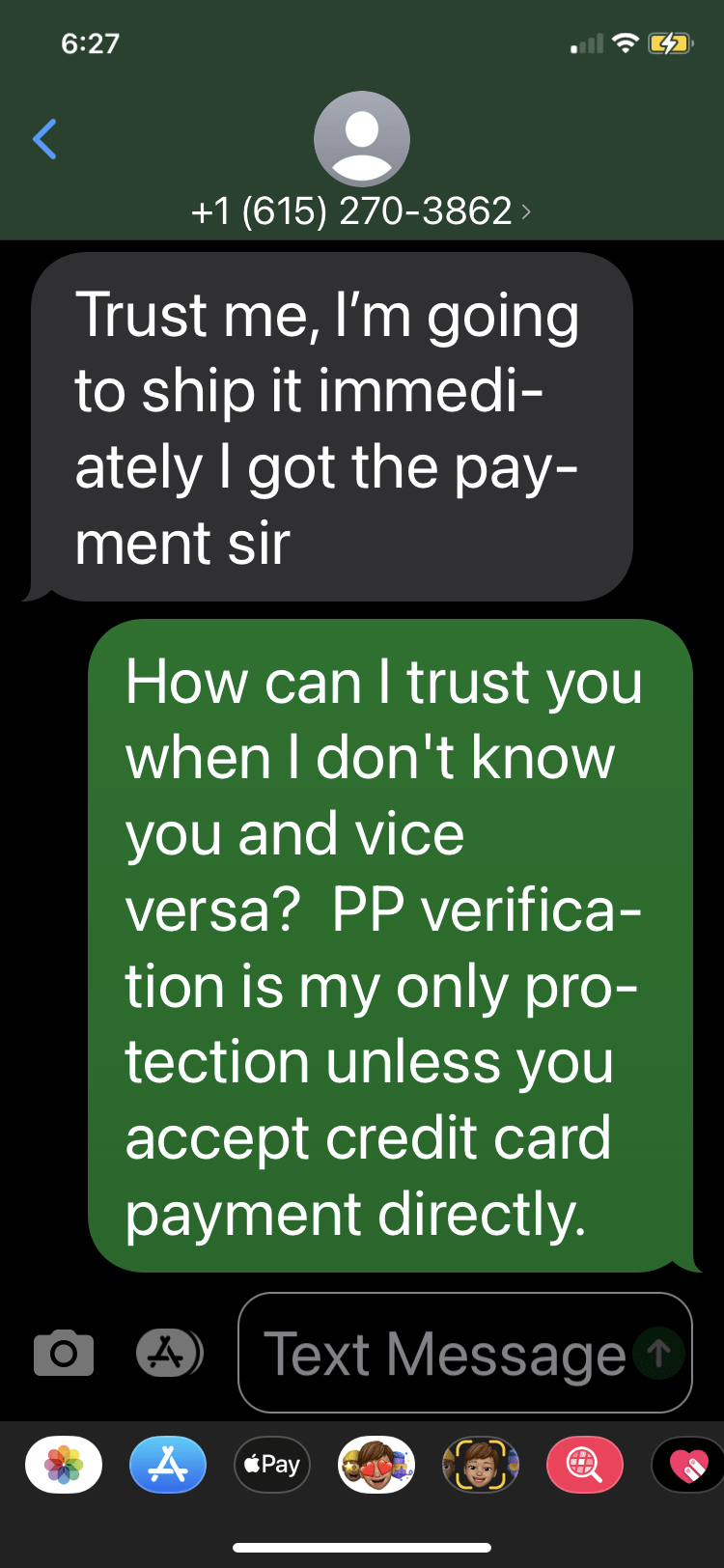Go back to the messages list

(x=44, y=139)
